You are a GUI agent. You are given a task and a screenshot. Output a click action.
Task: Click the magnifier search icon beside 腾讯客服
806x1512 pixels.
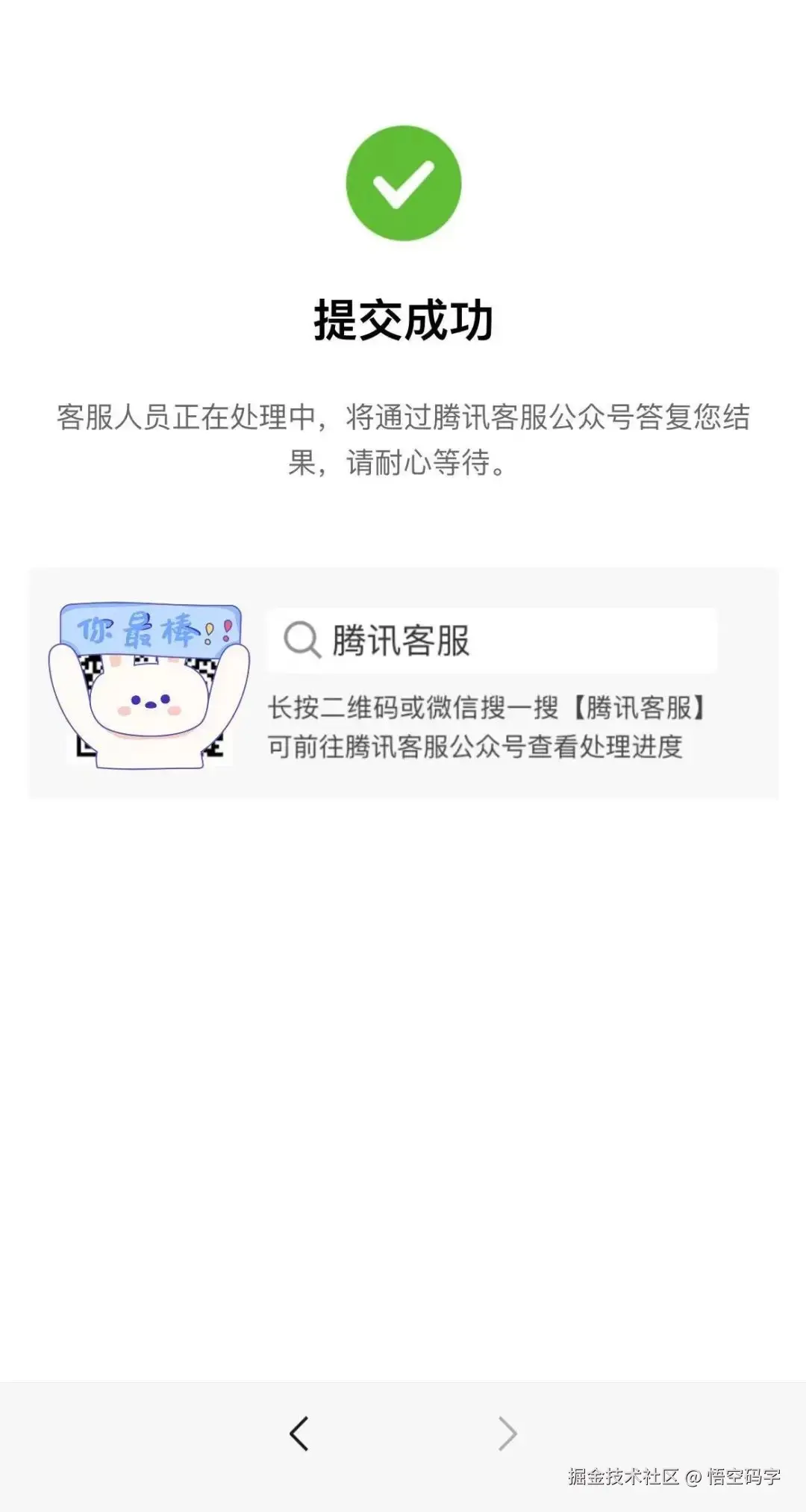coord(304,640)
